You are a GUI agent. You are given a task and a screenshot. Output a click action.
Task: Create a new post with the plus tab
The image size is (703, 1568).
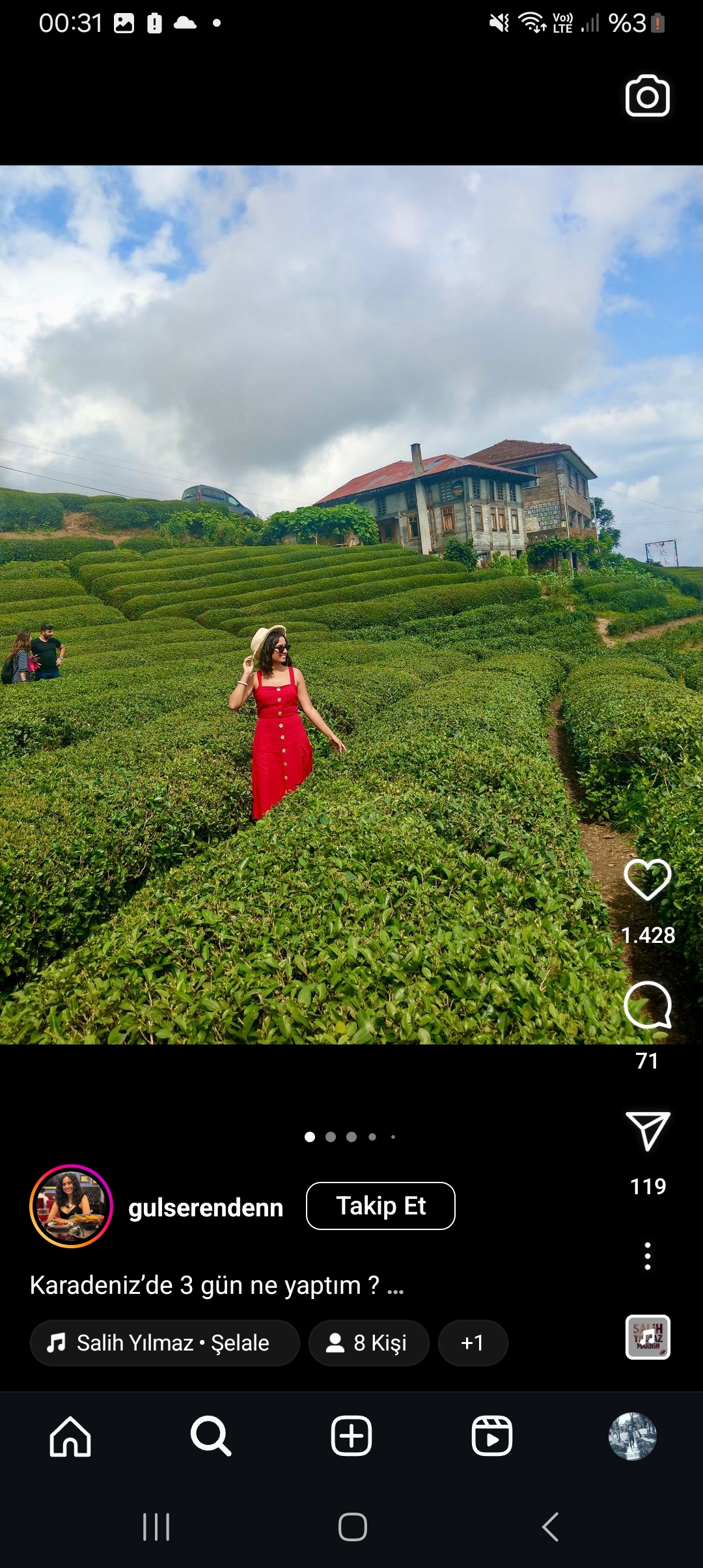tap(351, 1436)
